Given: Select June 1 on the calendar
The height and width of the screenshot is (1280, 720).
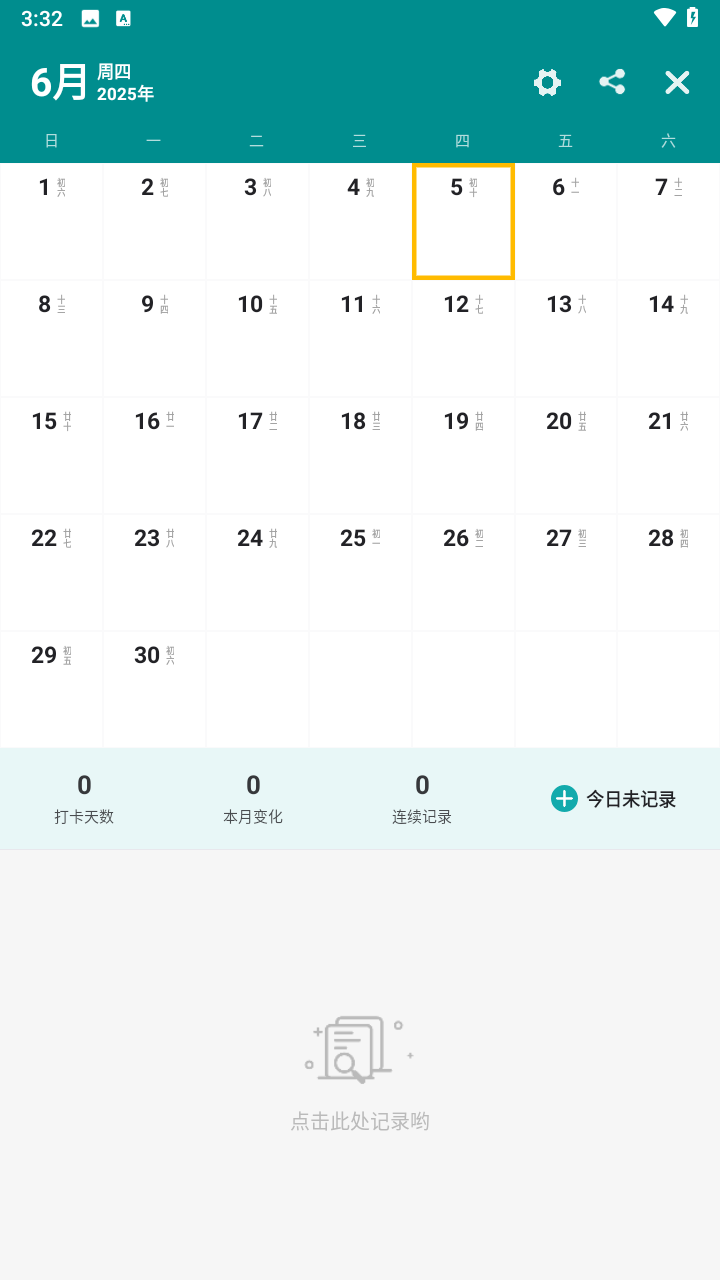Looking at the screenshot, I should [x=51, y=221].
